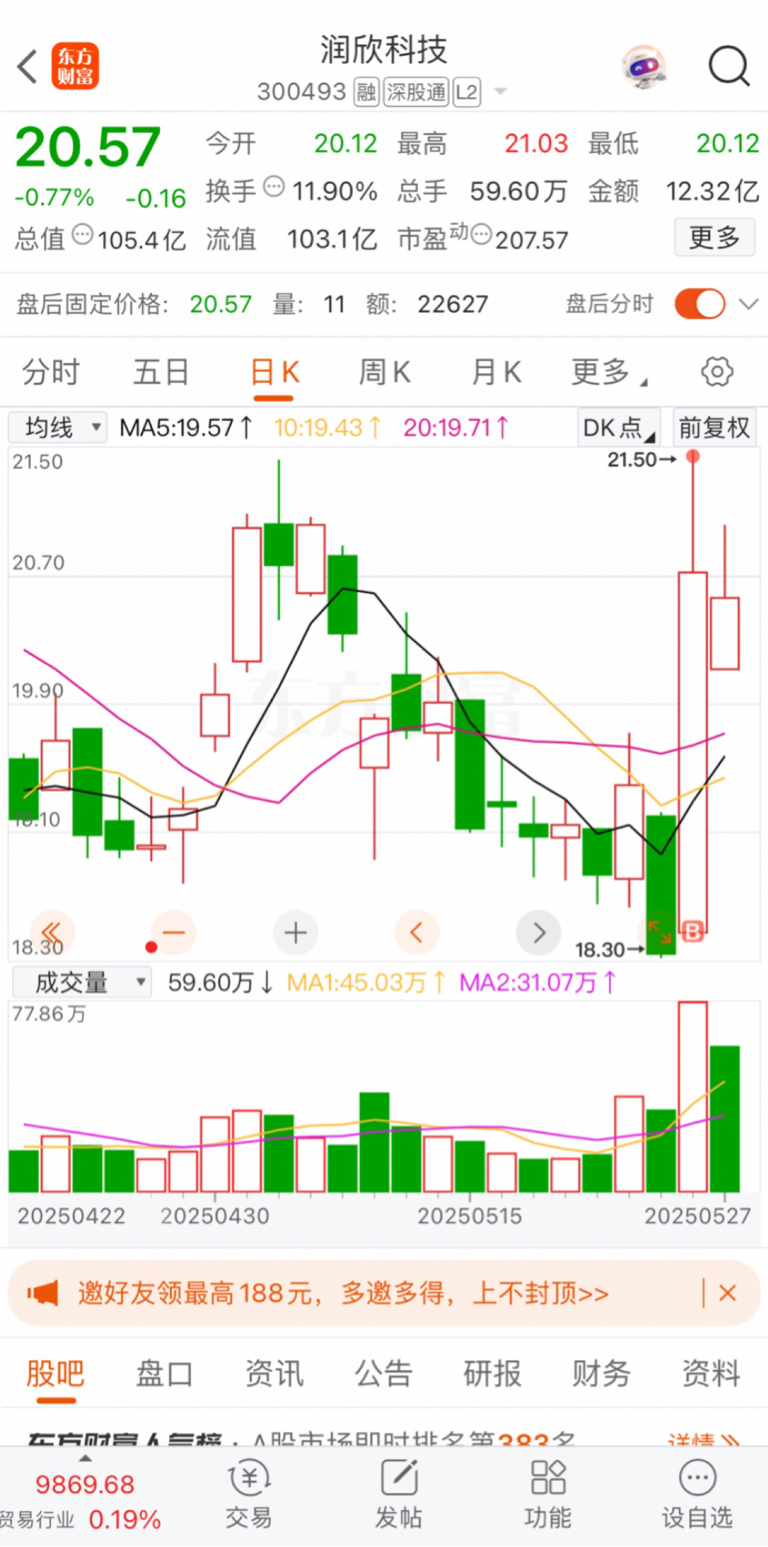Select the 月K chart tab
This screenshot has width=768, height=1547.
[x=496, y=373]
